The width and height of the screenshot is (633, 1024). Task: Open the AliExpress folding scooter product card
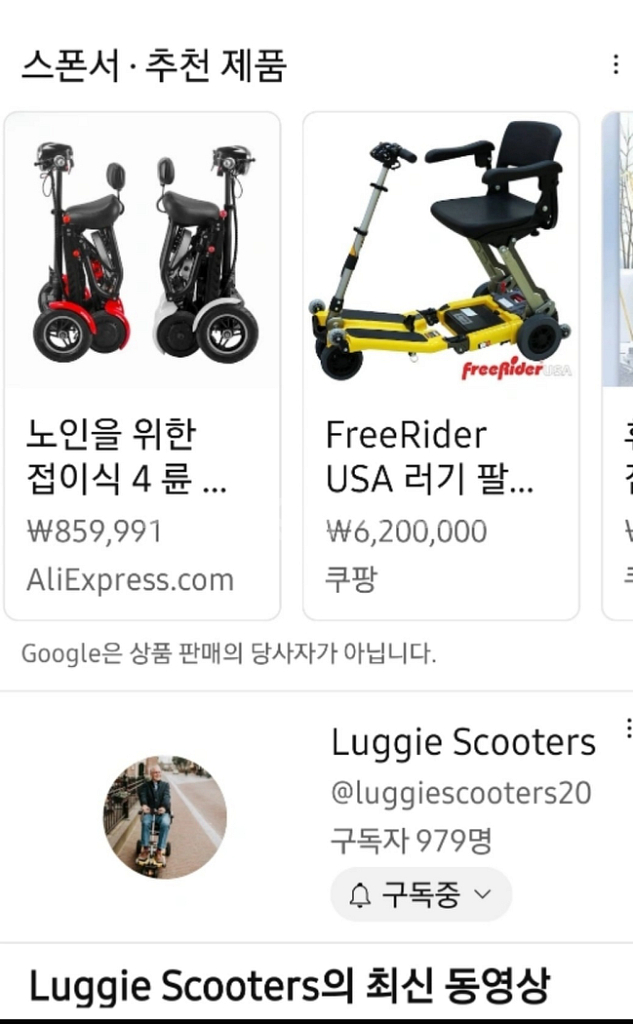click(x=142, y=365)
